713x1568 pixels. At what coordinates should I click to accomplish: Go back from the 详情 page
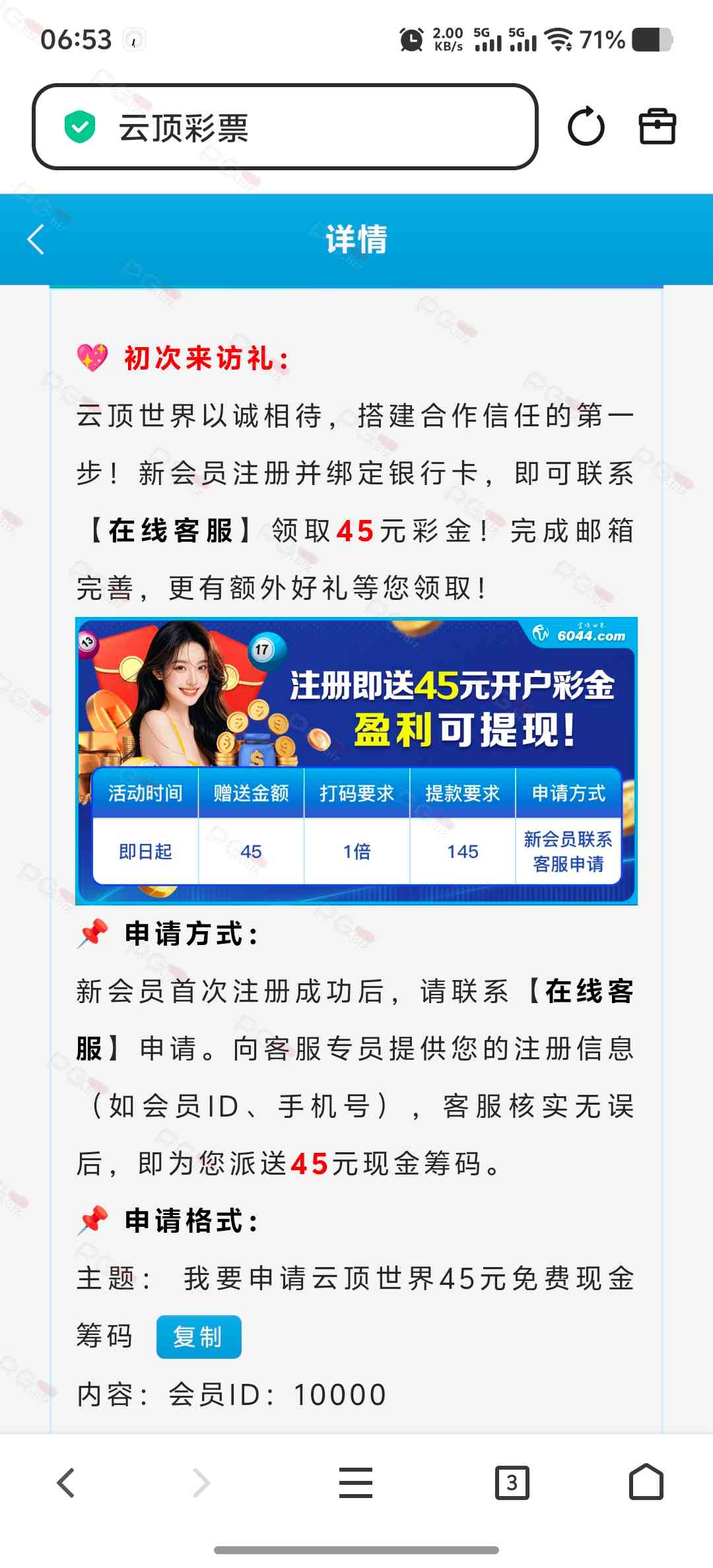pos(36,240)
